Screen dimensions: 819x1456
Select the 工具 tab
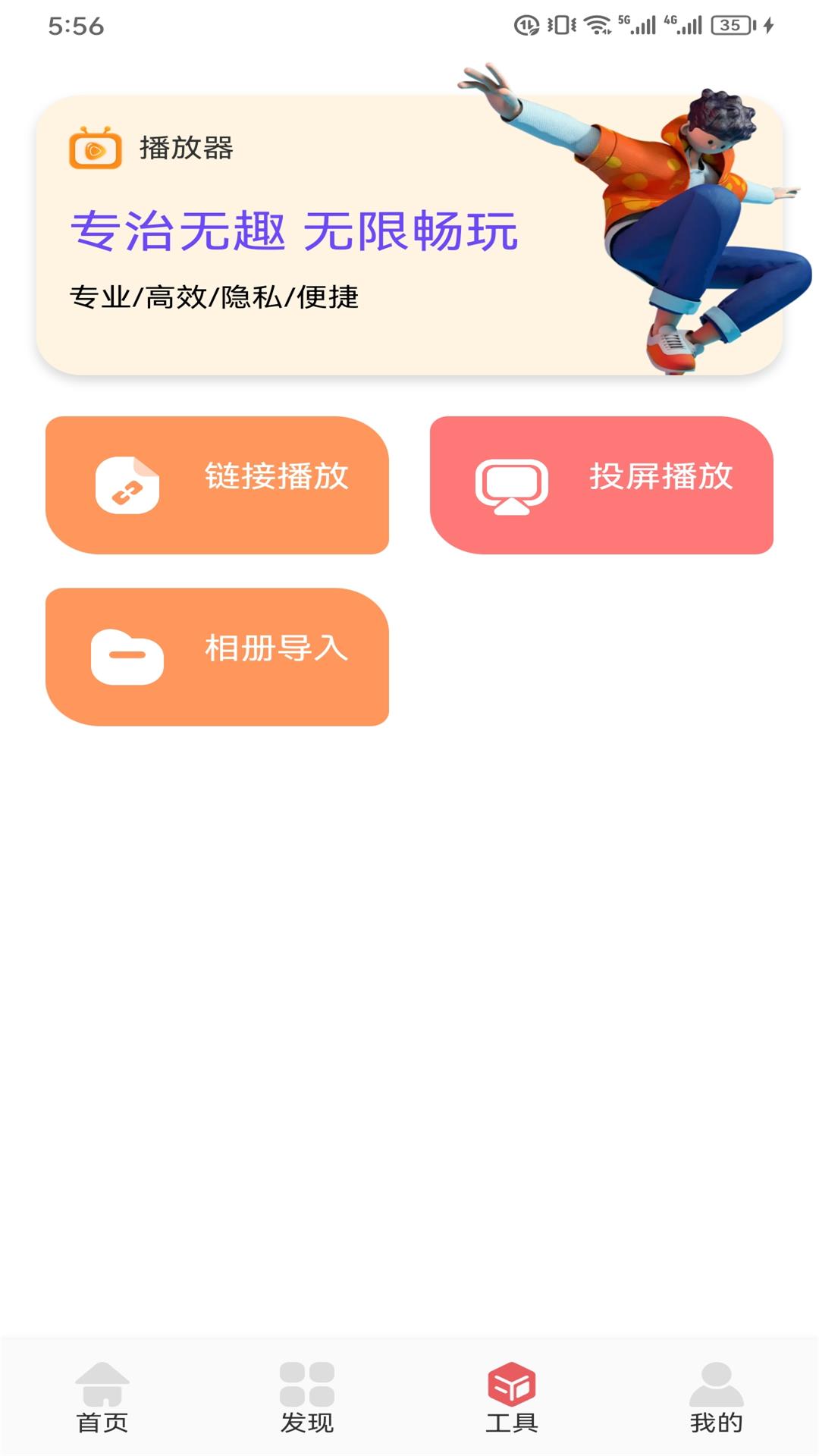pyautogui.click(x=512, y=1398)
